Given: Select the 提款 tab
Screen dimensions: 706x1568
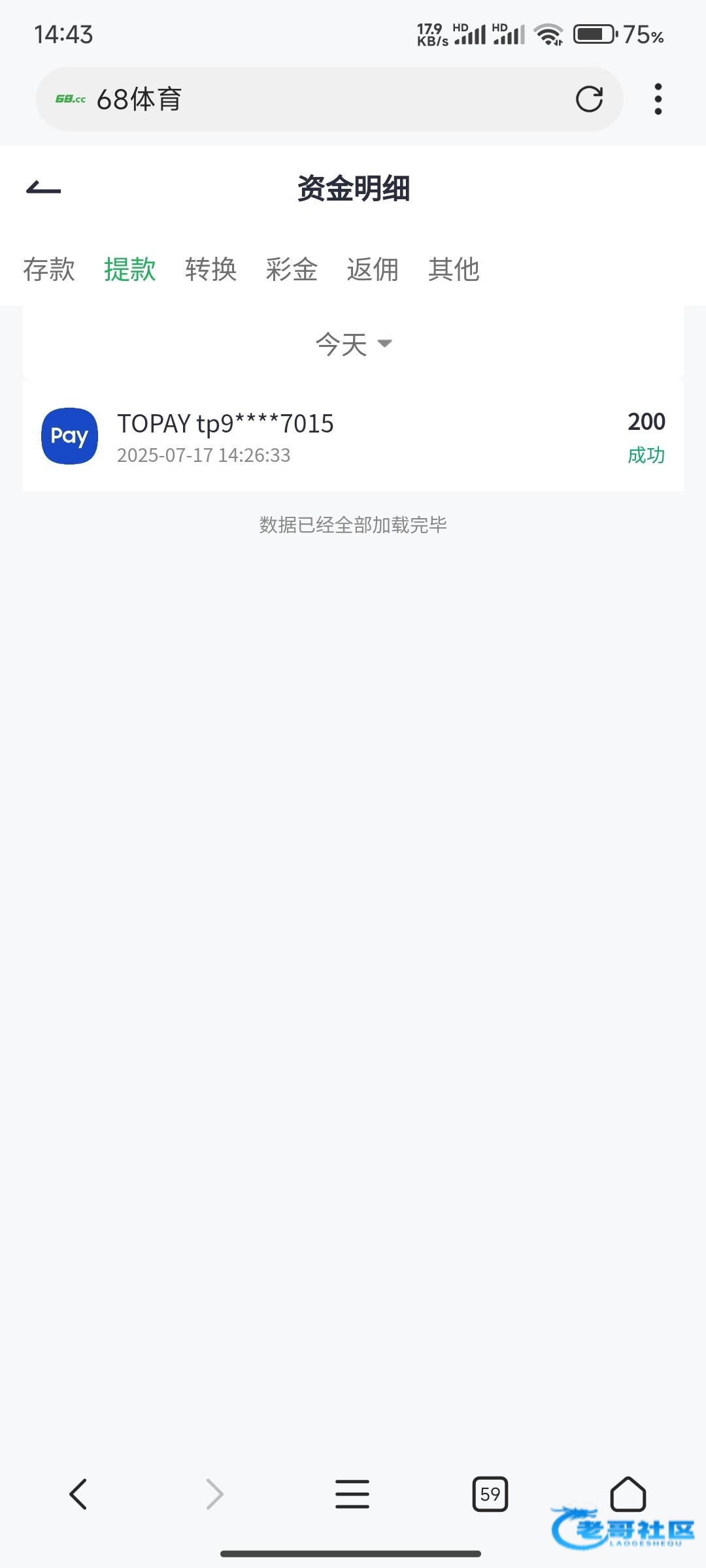Looking at the screenshot, I should [130, 269].
